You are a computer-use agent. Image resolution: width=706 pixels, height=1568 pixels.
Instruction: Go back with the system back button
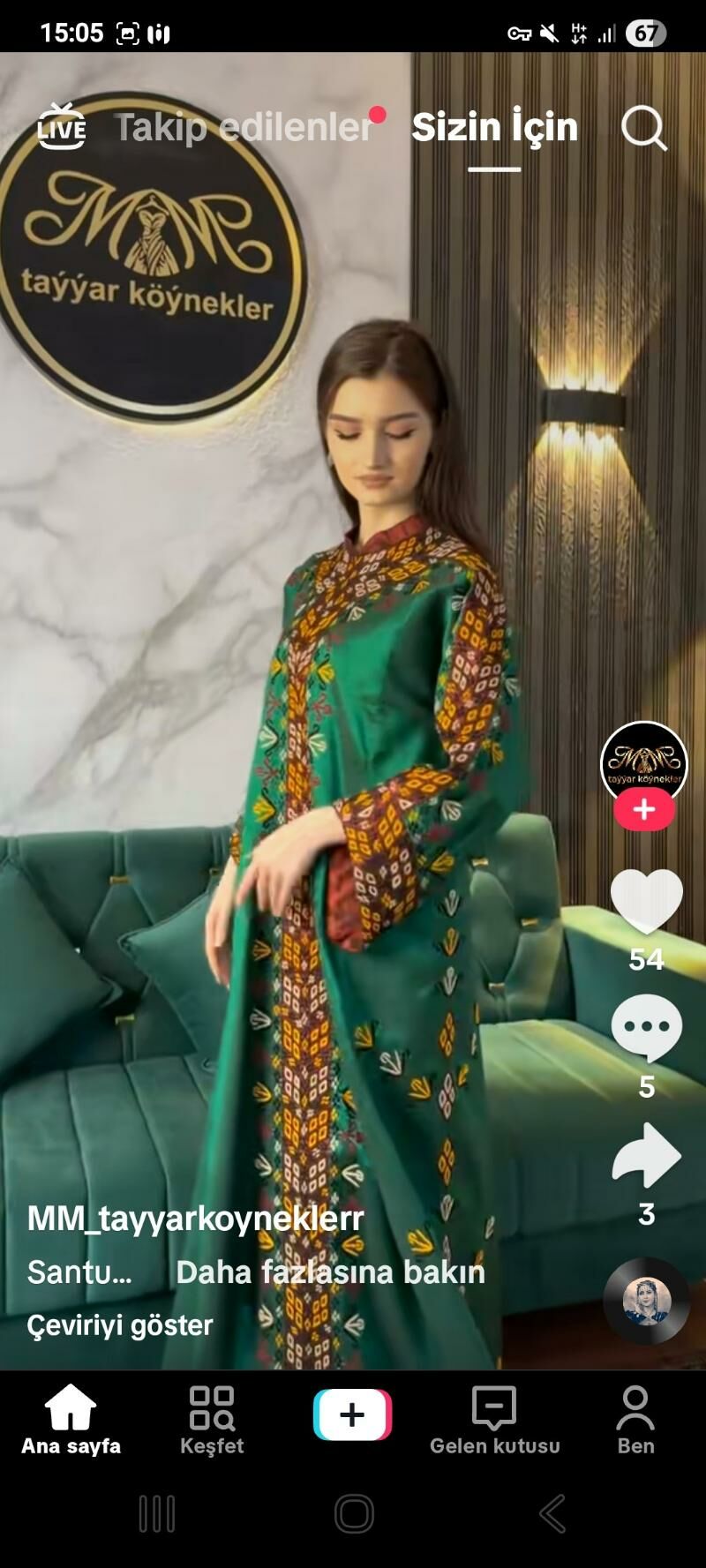tap(552, 1513)
